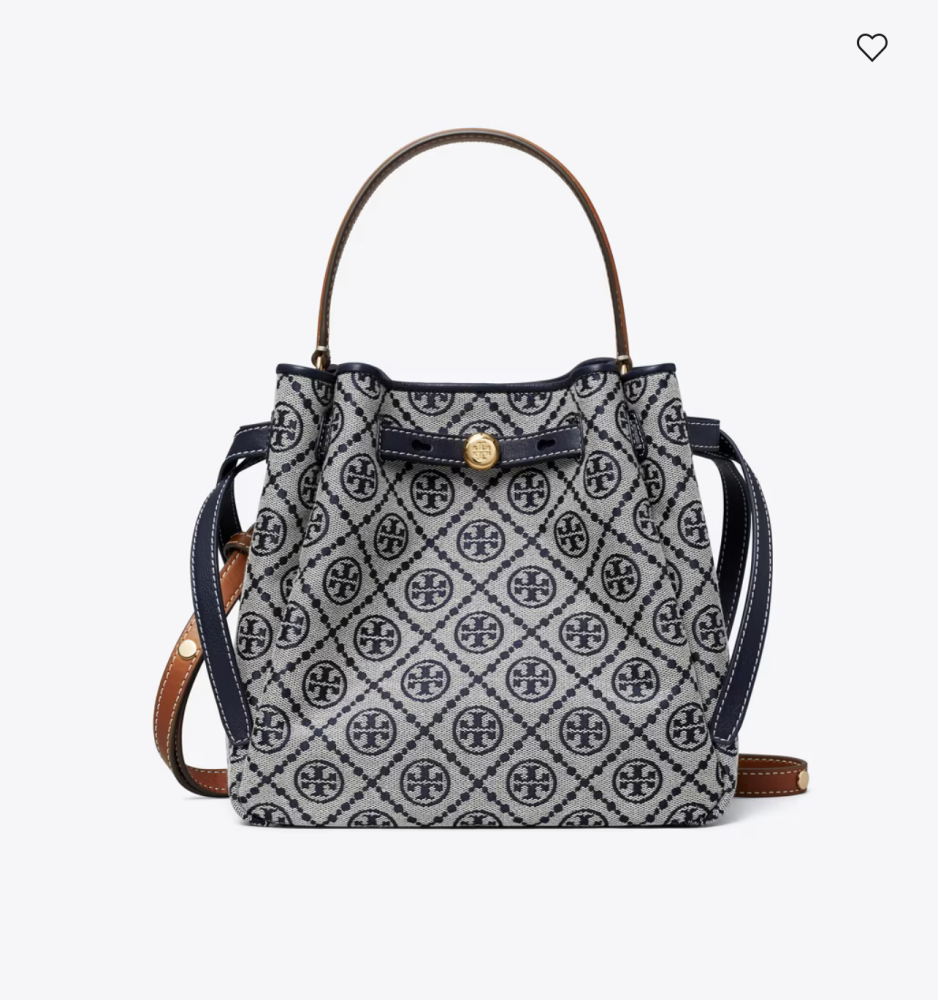938x1000 pixels.
Task: Open the monogram bucket bag product image
Action: 480,600
